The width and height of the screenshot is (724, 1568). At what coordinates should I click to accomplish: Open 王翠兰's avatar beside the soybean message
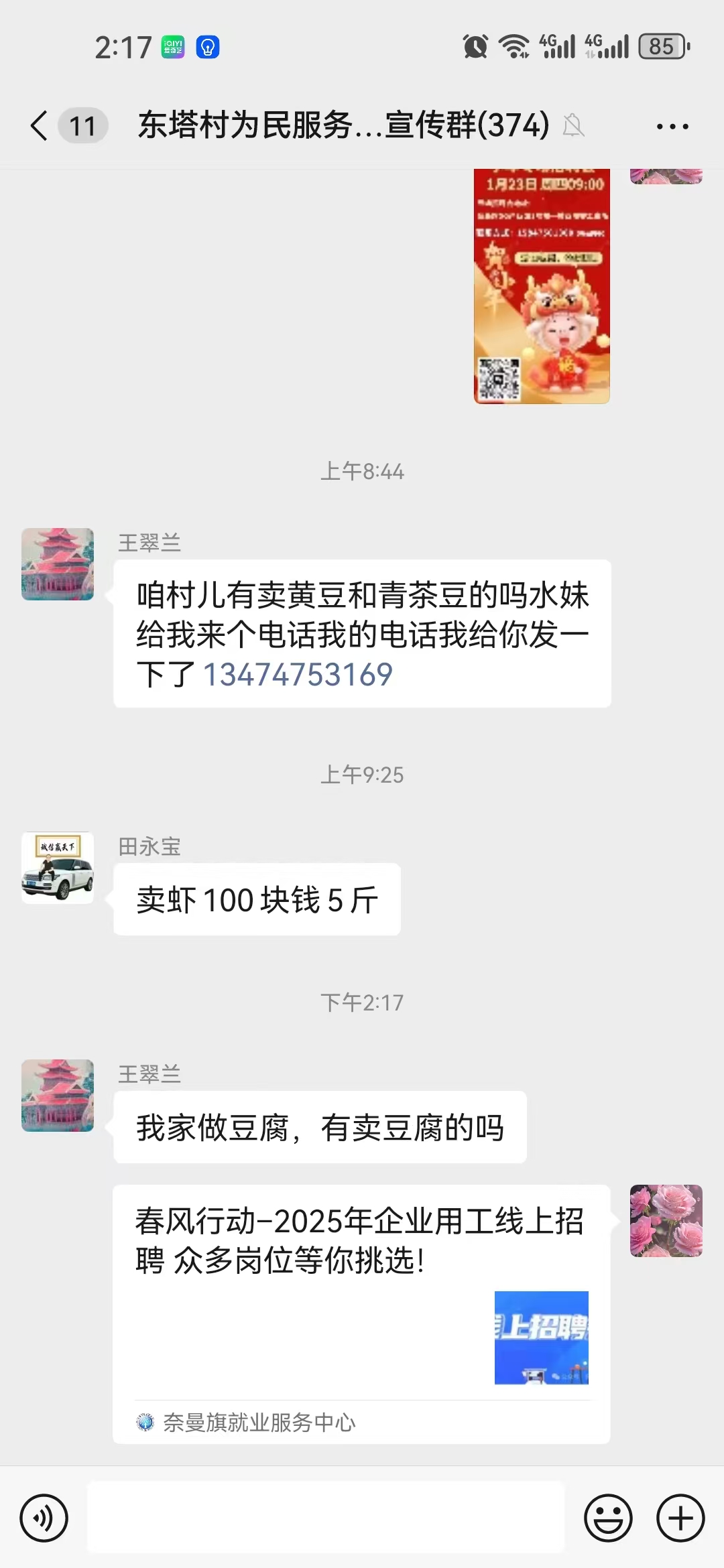coord(58,564)
